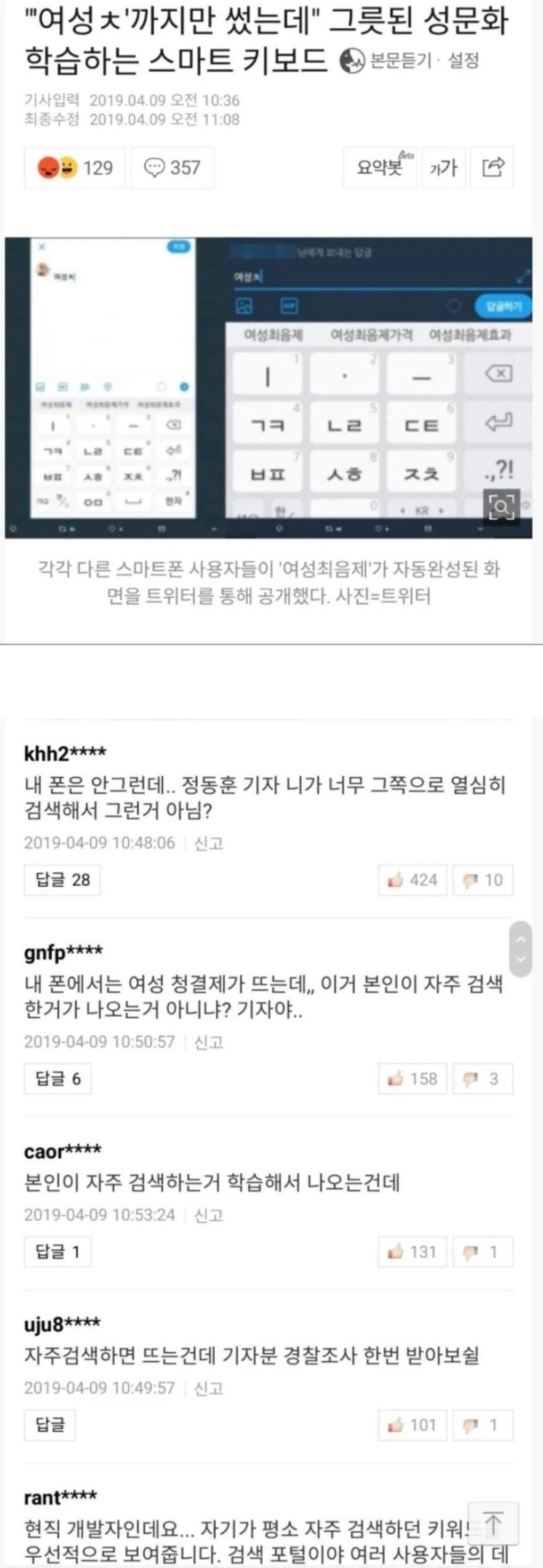Image resolution: width=543 pixels, height=1568 pixels.
Task: Report khh2's comment with 신고
Action: tap(208, 843)
